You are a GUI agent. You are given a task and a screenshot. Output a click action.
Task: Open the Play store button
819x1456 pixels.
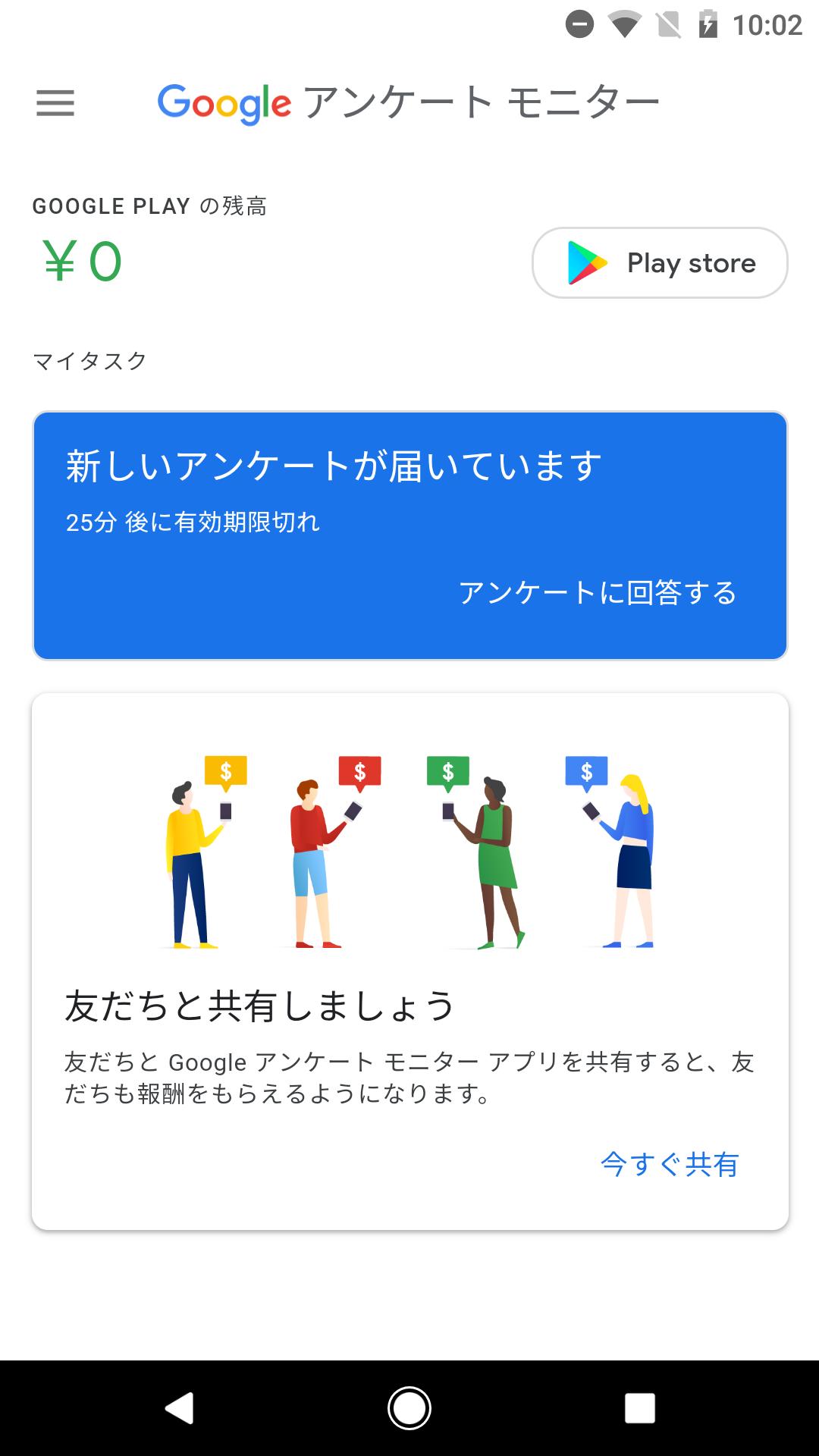(660, 263)
